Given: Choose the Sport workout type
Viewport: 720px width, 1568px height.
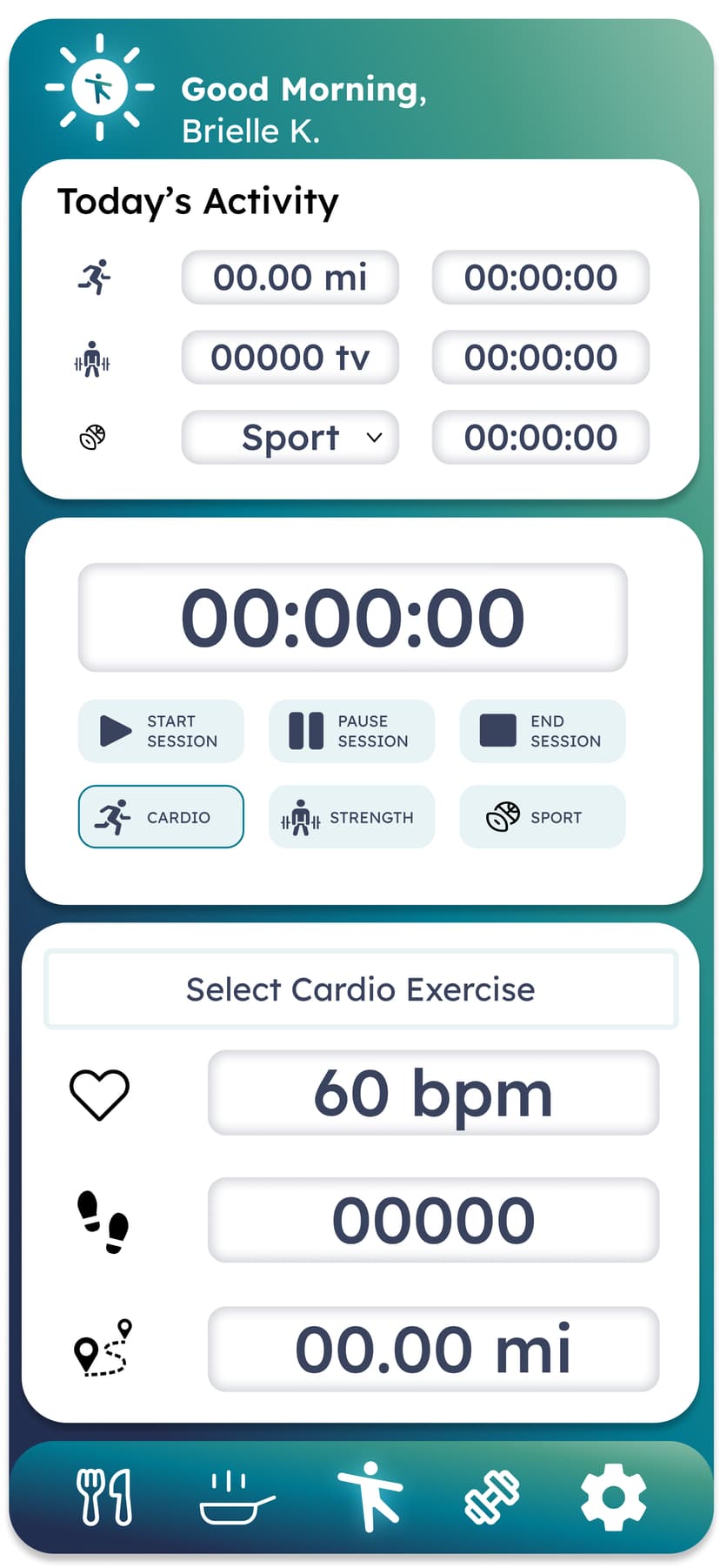Looking at the screenshot, I should click(542, 816).
